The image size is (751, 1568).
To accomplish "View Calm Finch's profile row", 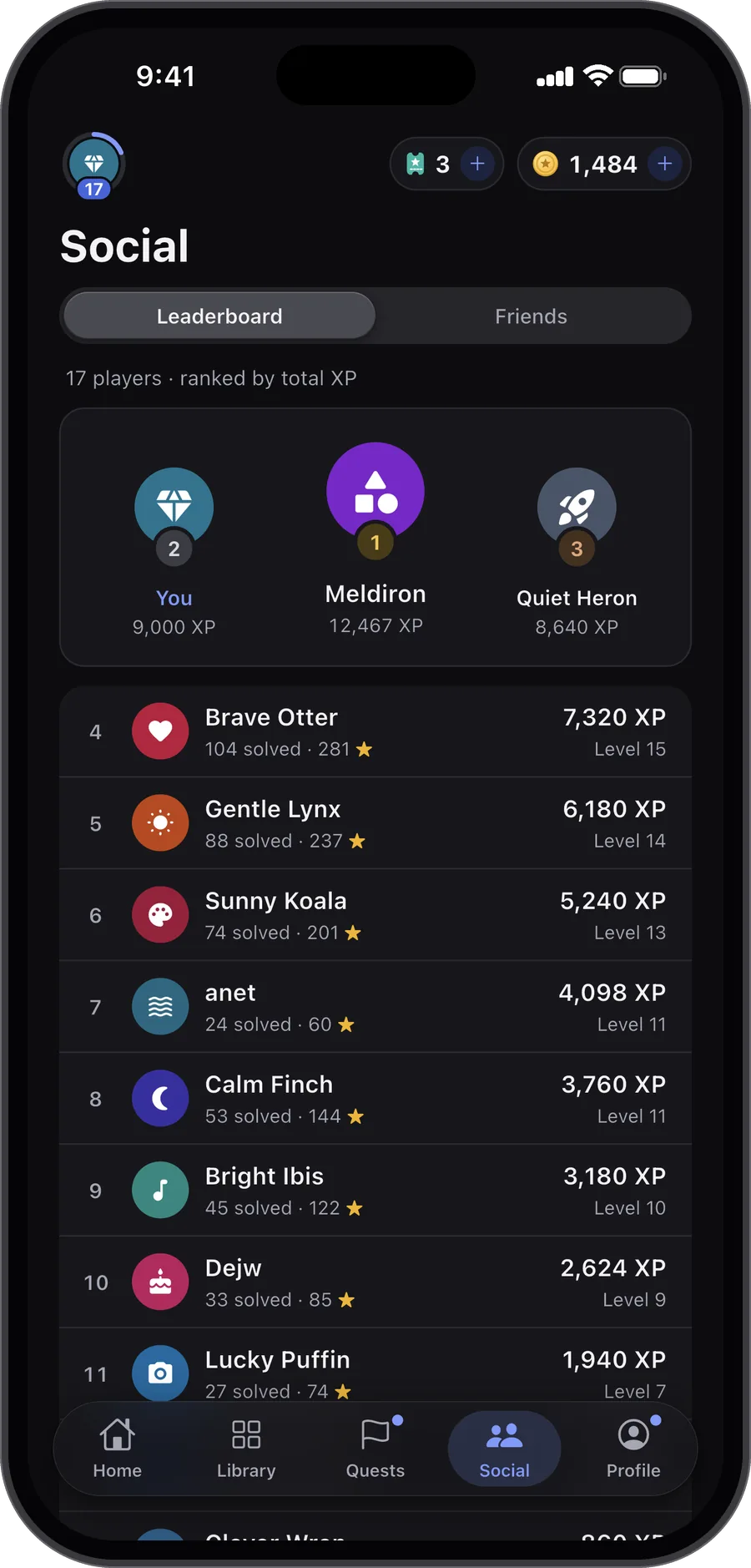I will coord(375,1100).
